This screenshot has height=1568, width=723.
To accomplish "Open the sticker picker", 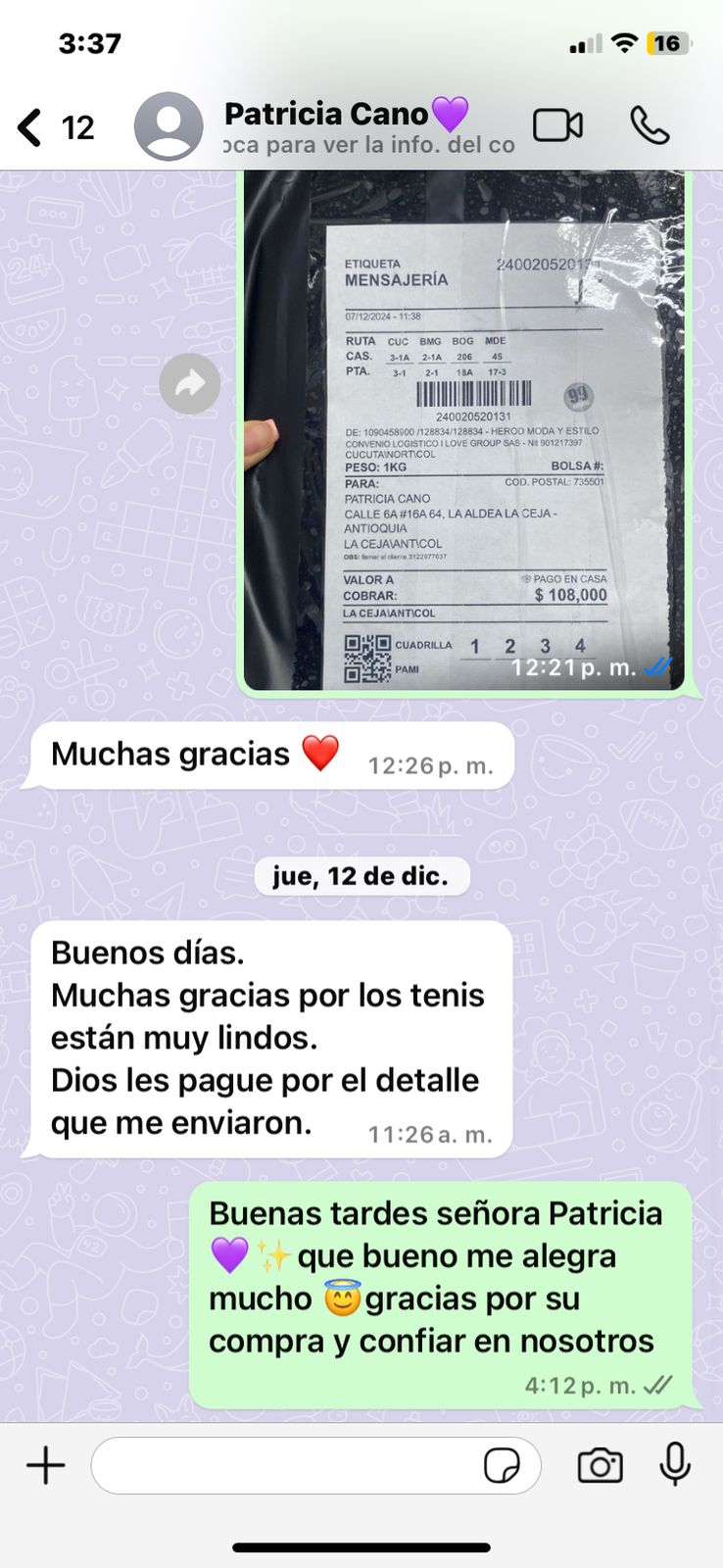I will (x=502, y=1466).
